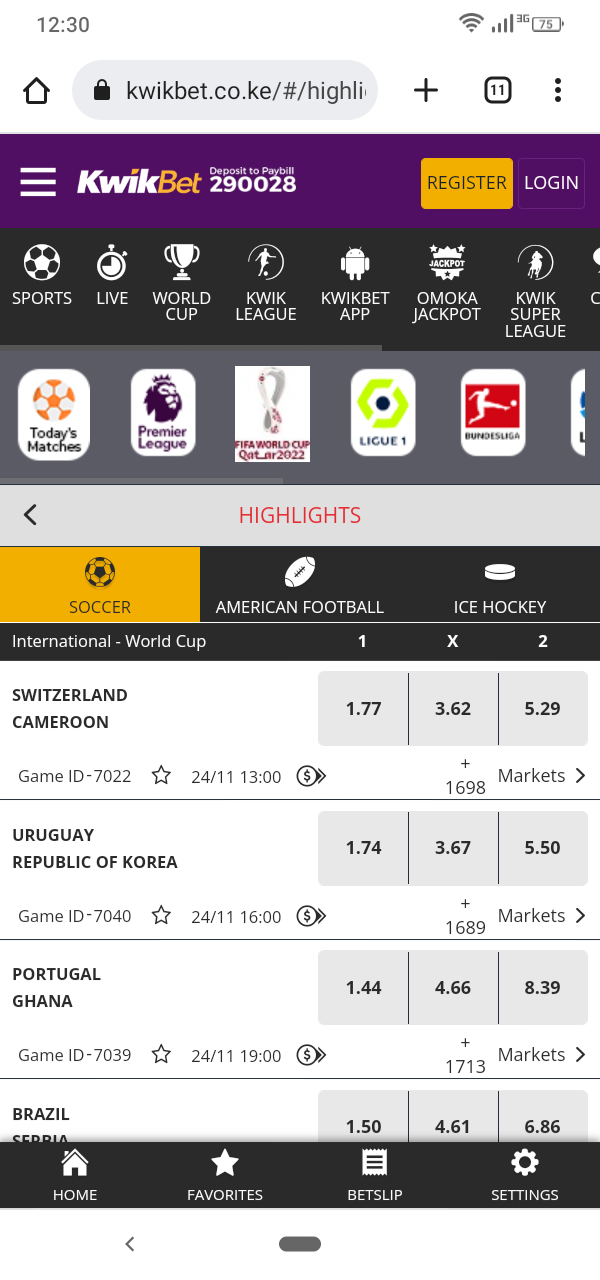The height and width of the screenshot is (1280, 600).
Task: Select draw odds 3.67 for Uruguay match
Action: pyautogui.click(x=453, y=848)
